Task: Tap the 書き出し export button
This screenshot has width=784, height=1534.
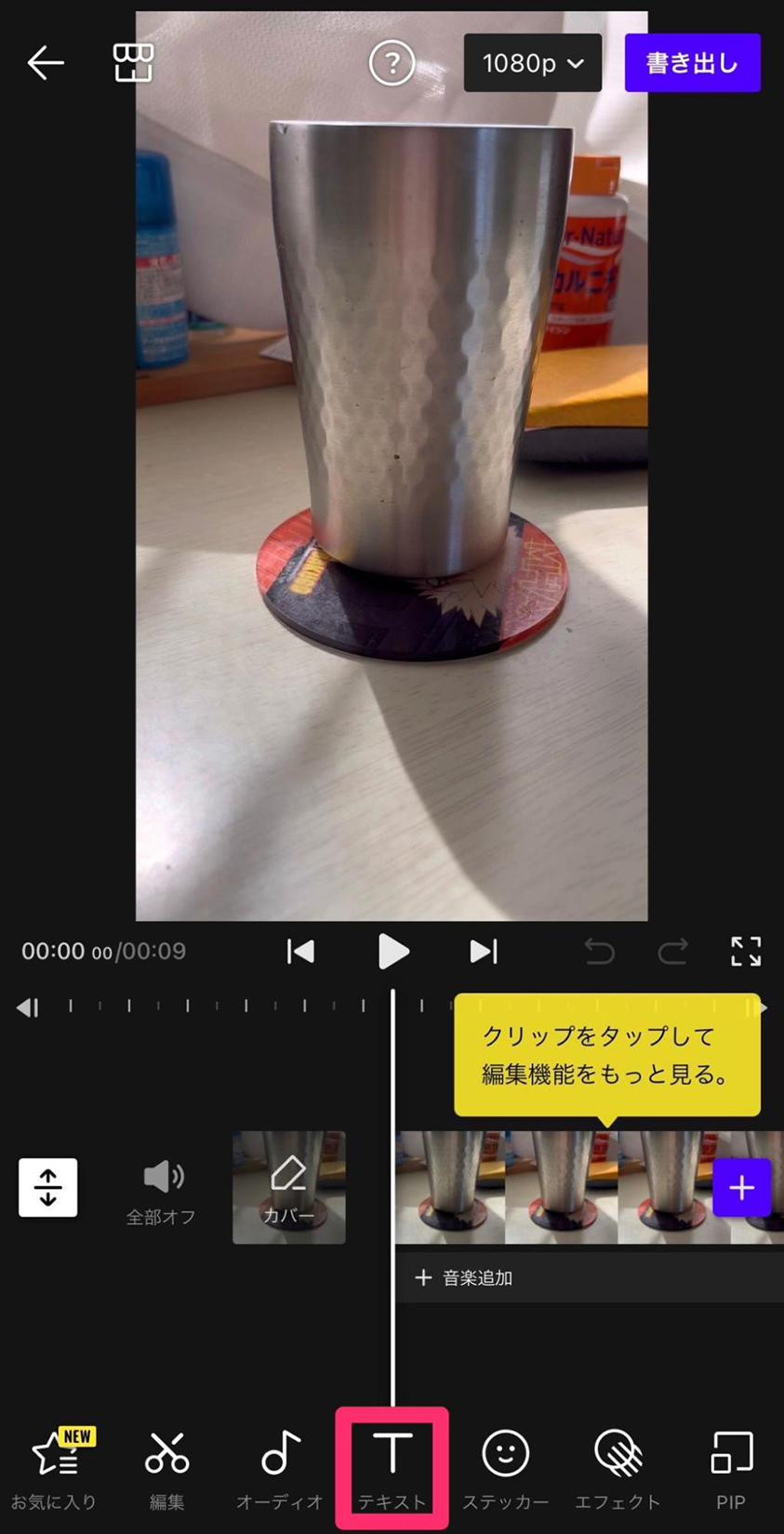Action: click(692, 63)
